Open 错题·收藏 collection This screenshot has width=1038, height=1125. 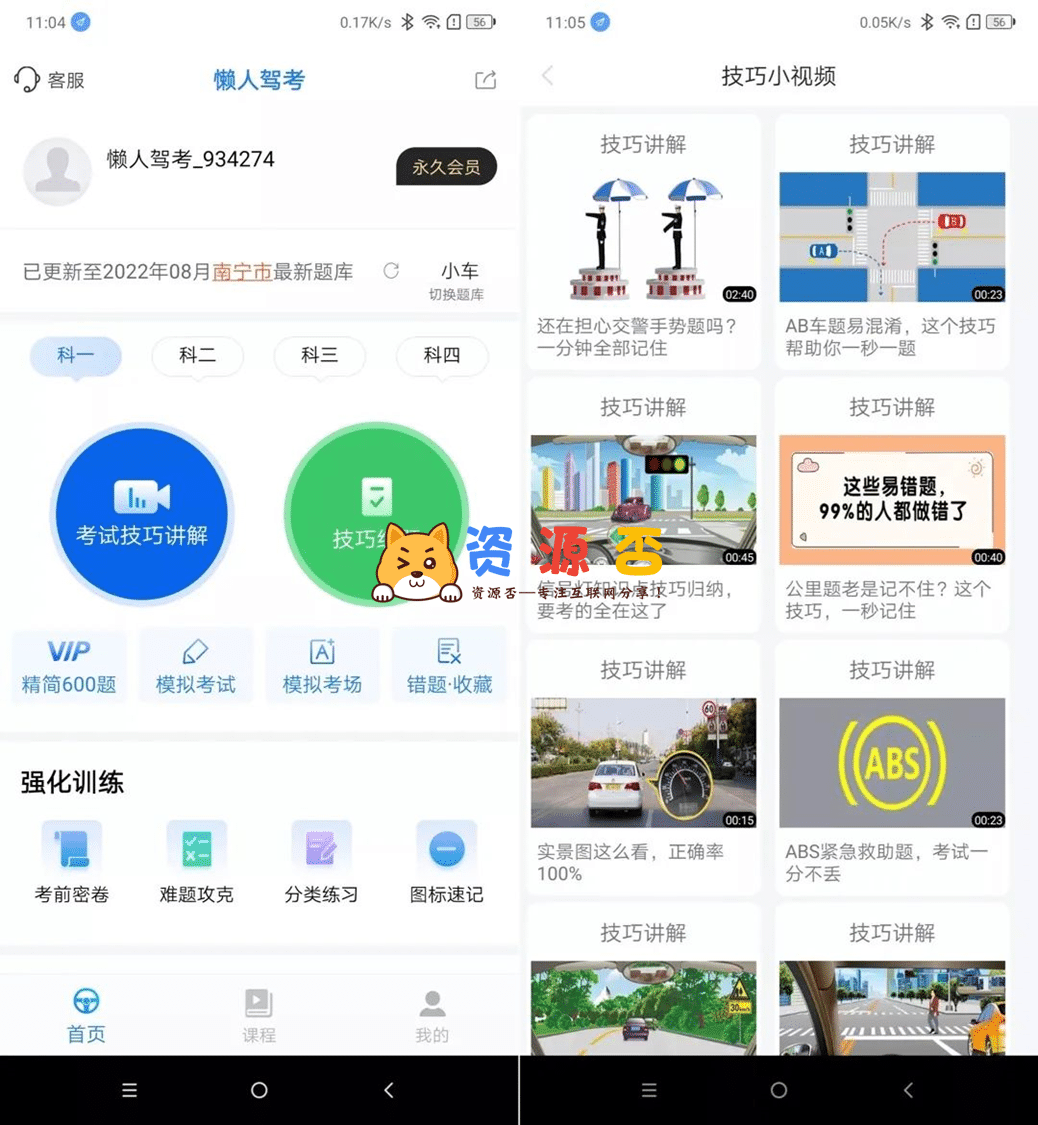(x=448, y=667)
